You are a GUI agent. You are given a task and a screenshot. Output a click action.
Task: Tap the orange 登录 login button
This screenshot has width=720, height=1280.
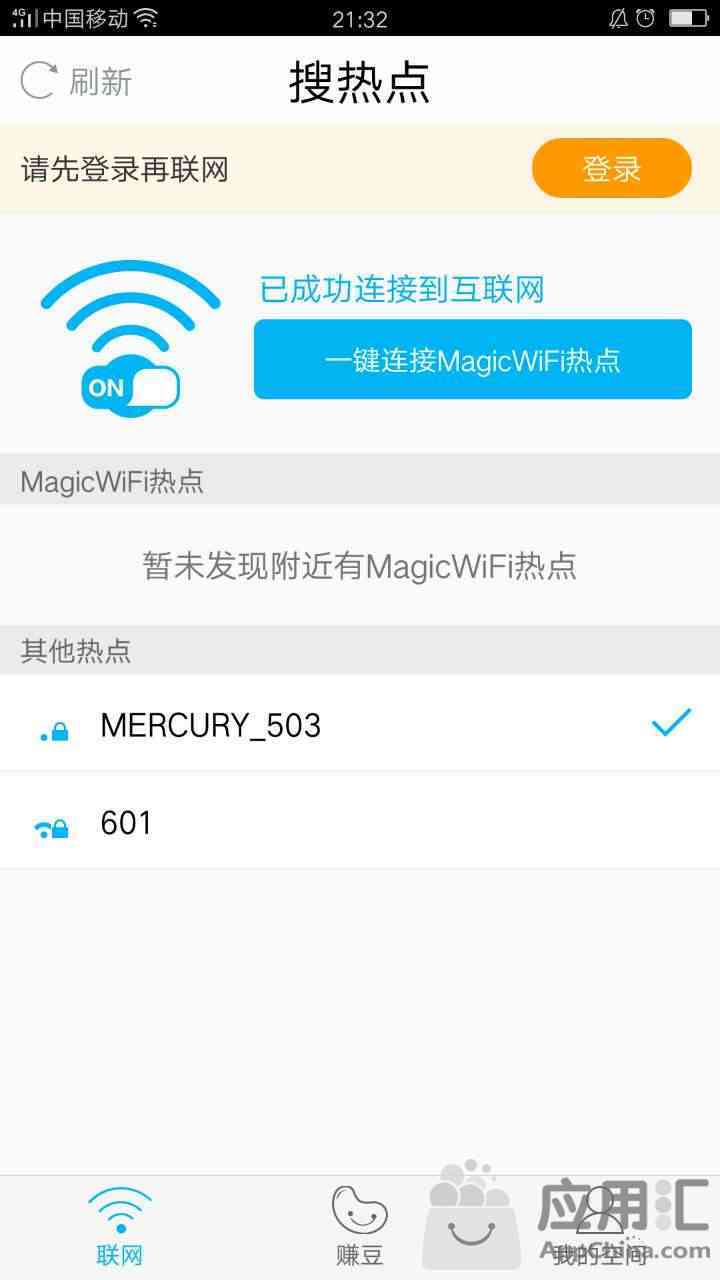pos(611,168)
